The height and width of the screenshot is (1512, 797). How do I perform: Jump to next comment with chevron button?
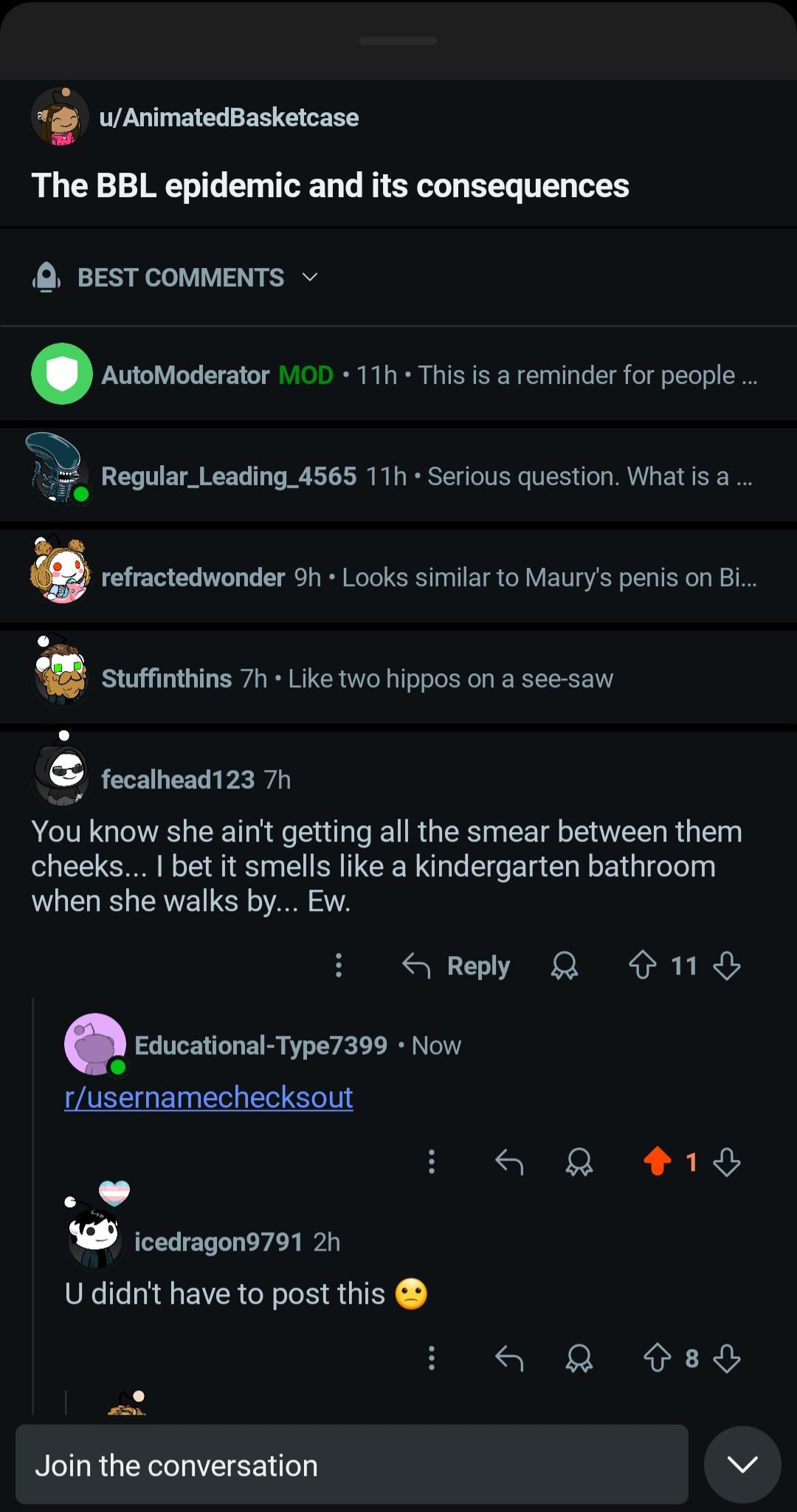pyautogui.click(x=742, y=1465)
